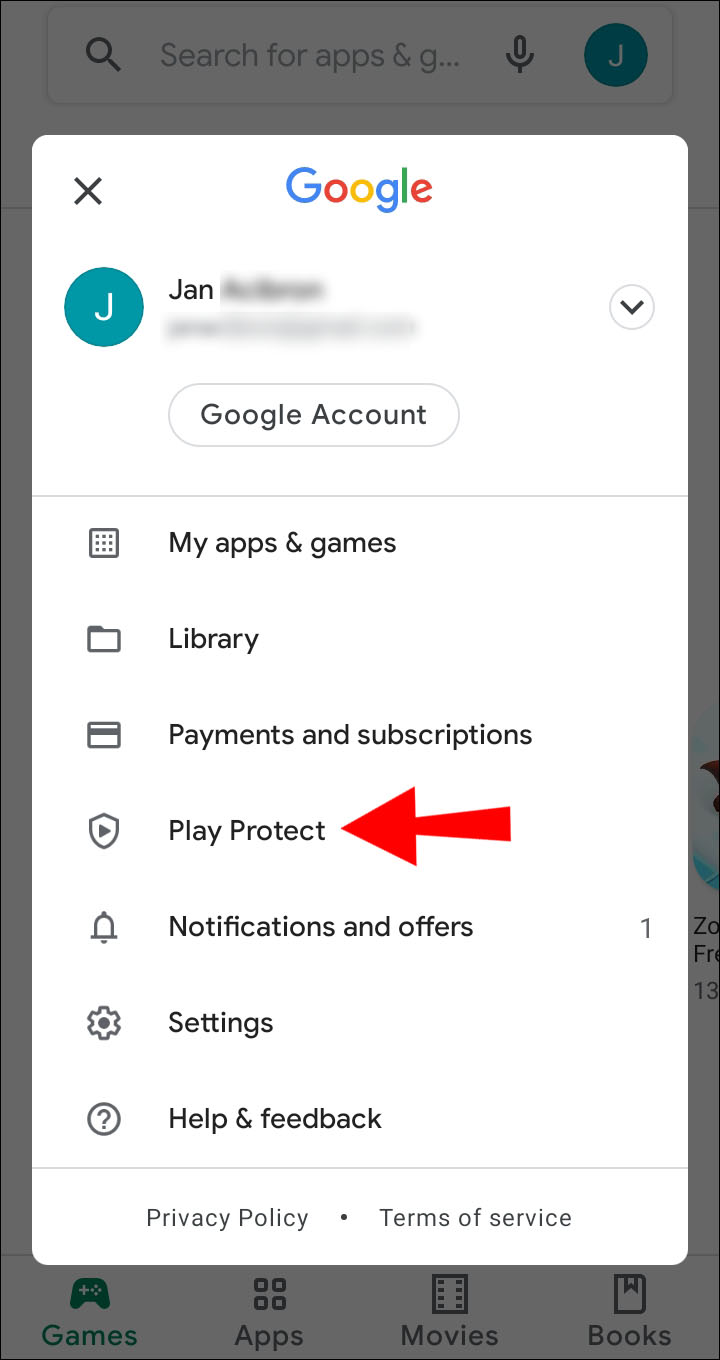Open Payments and subscriptions
720x1360 pixels.
point(350,735)
